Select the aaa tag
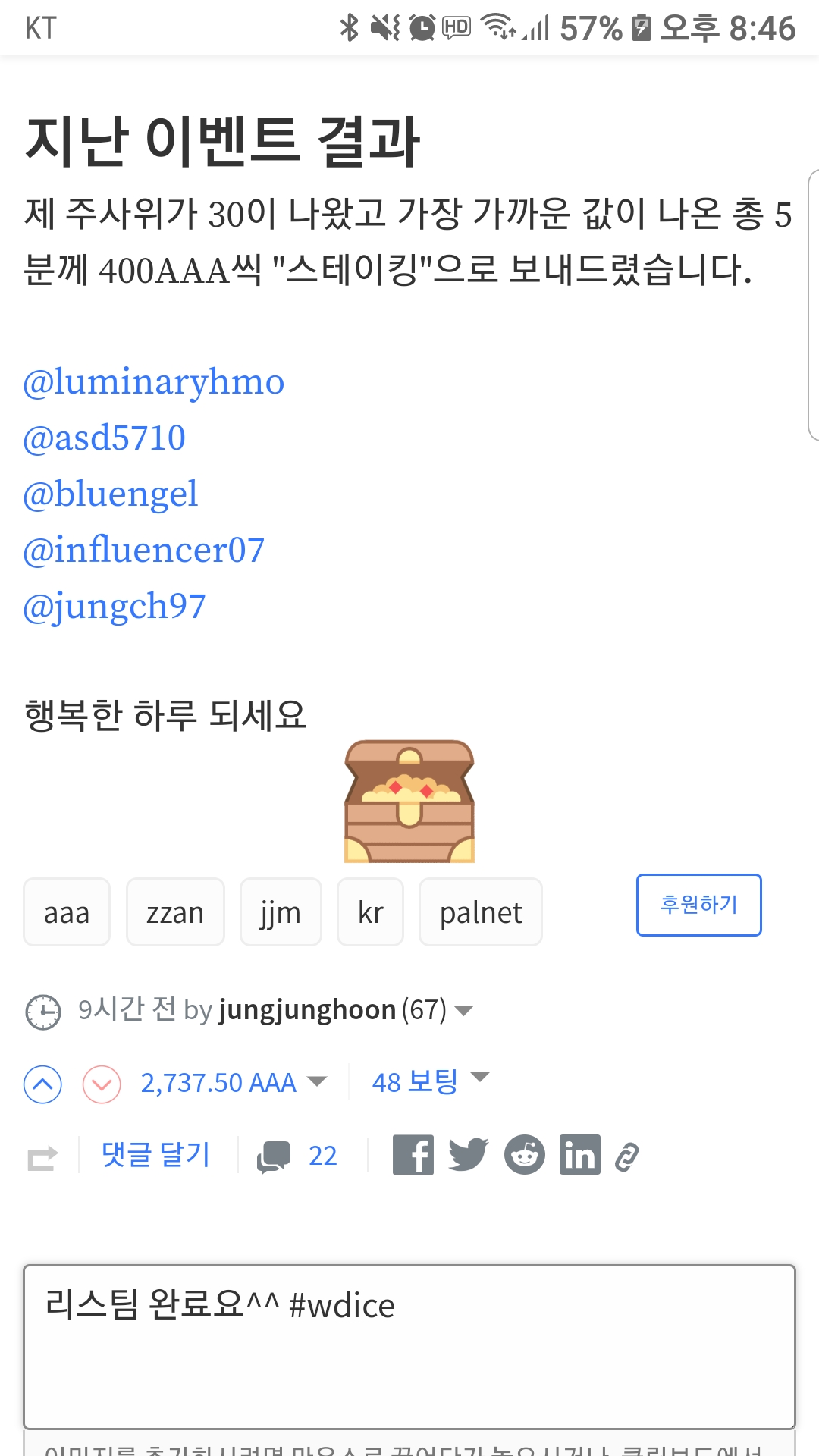Viewport: 819px width, 1456px height. (x=67, y=912)
